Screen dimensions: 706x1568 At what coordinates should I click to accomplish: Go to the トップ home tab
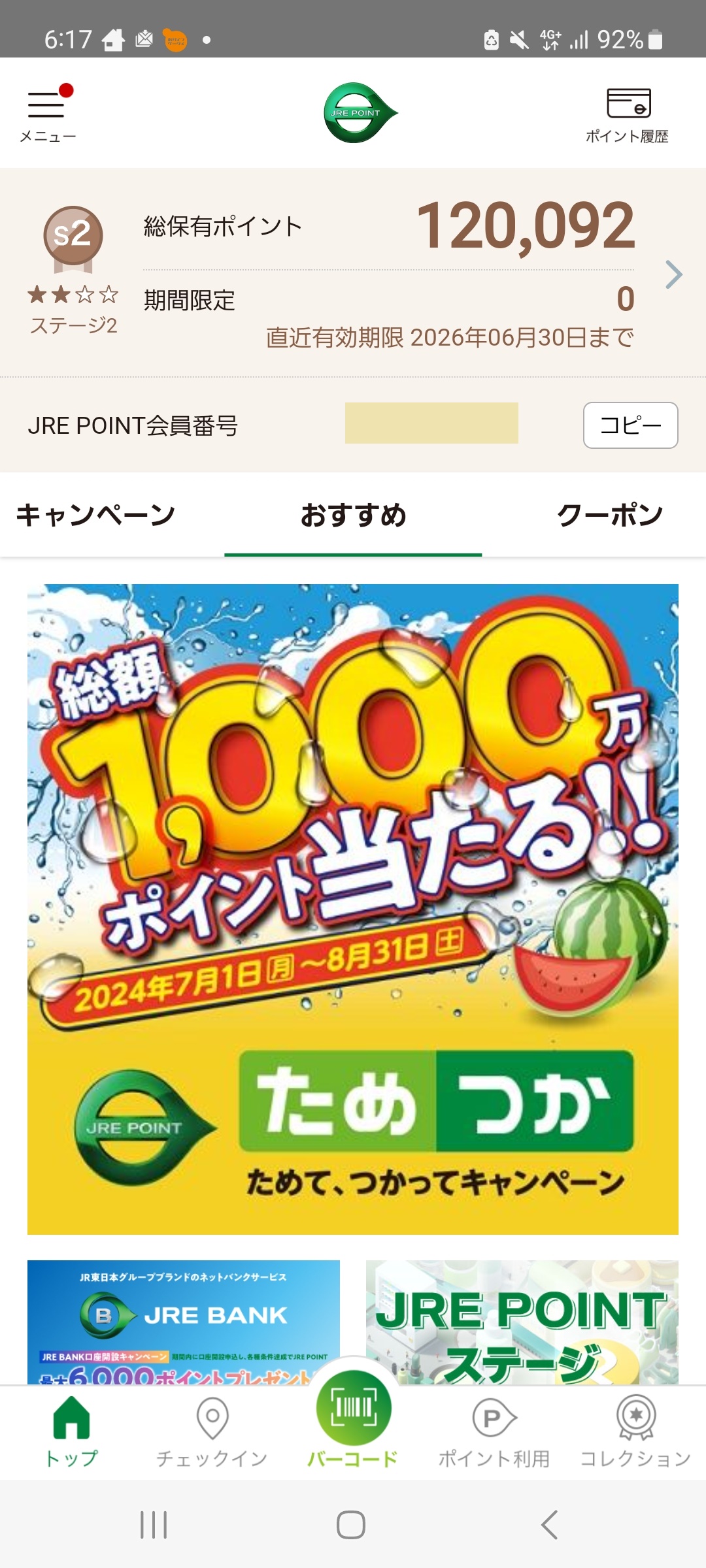(71, 1431)
